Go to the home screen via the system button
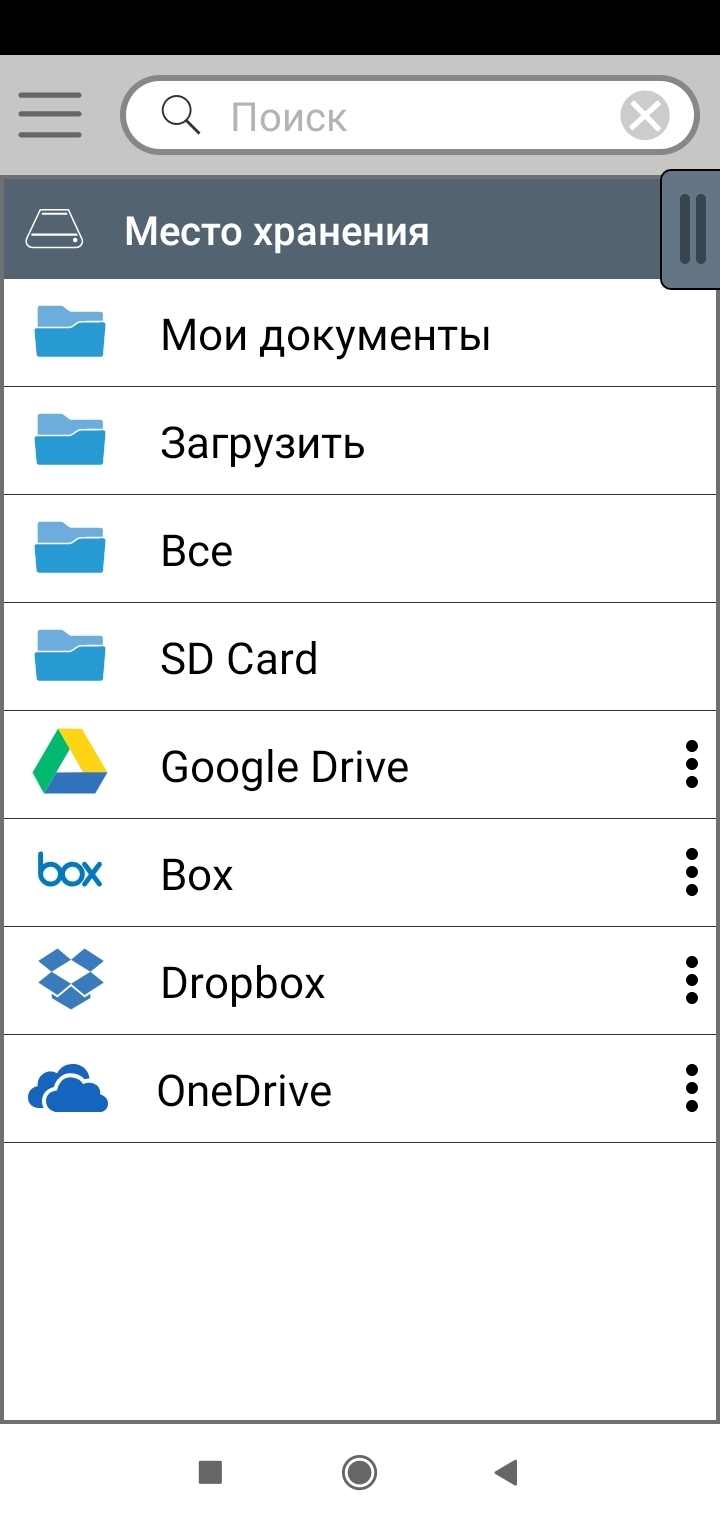 pos(359,1472)
